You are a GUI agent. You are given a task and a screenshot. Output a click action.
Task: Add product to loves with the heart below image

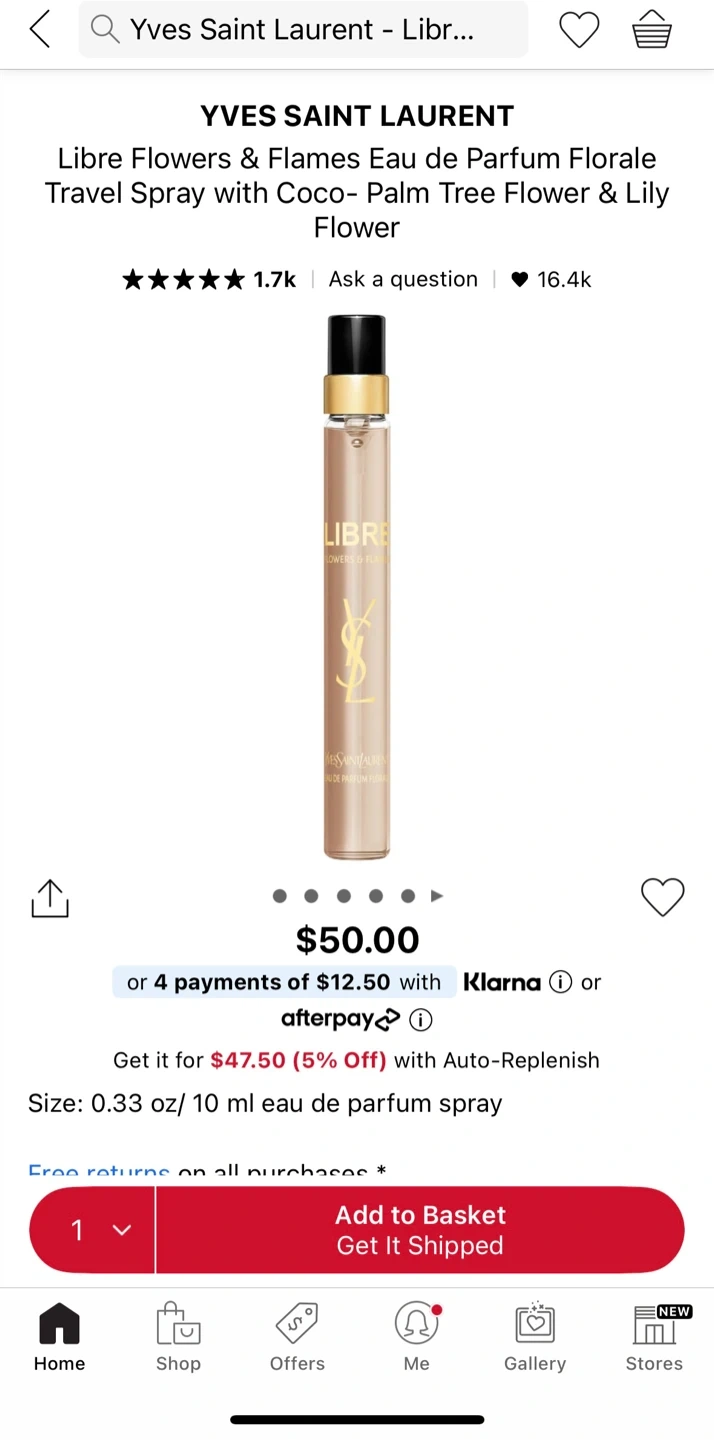(662, 897)
